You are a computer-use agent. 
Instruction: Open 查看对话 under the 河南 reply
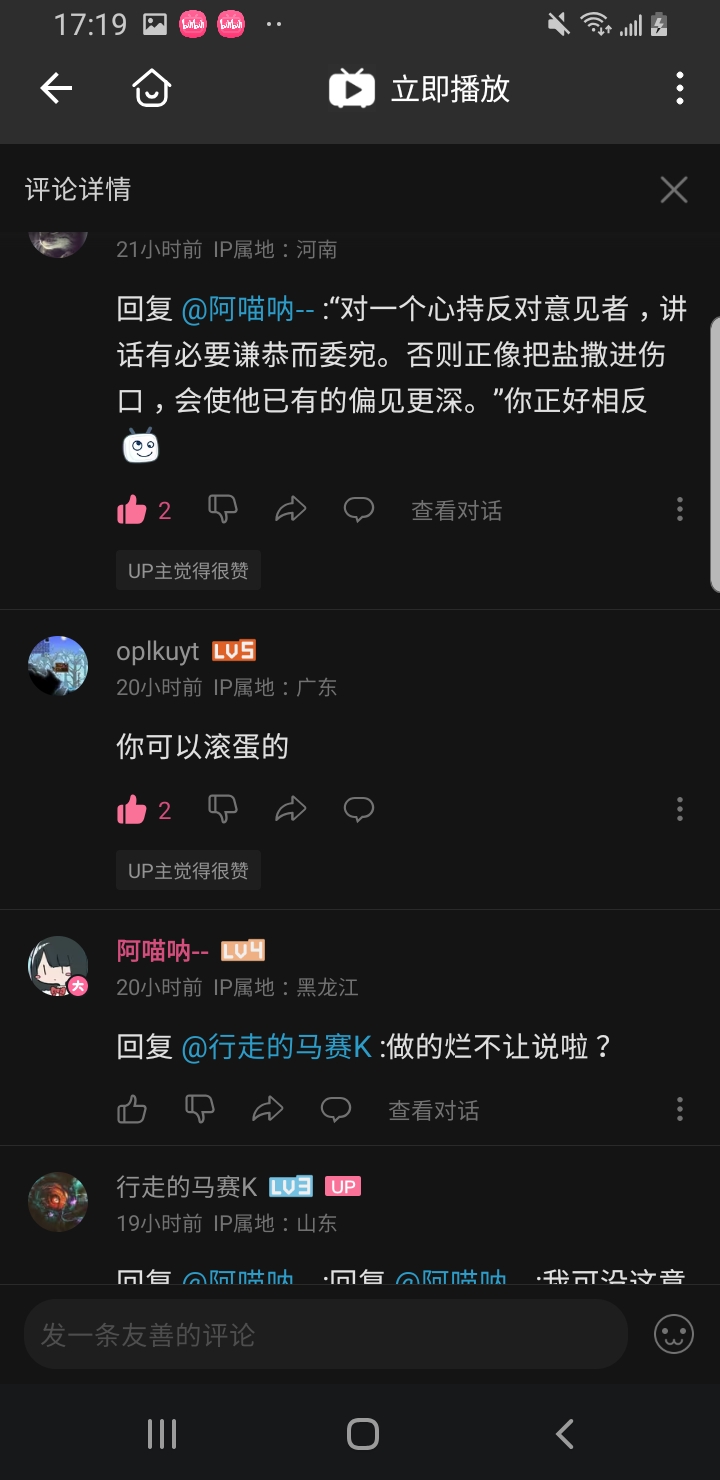(x=456, y=511)
